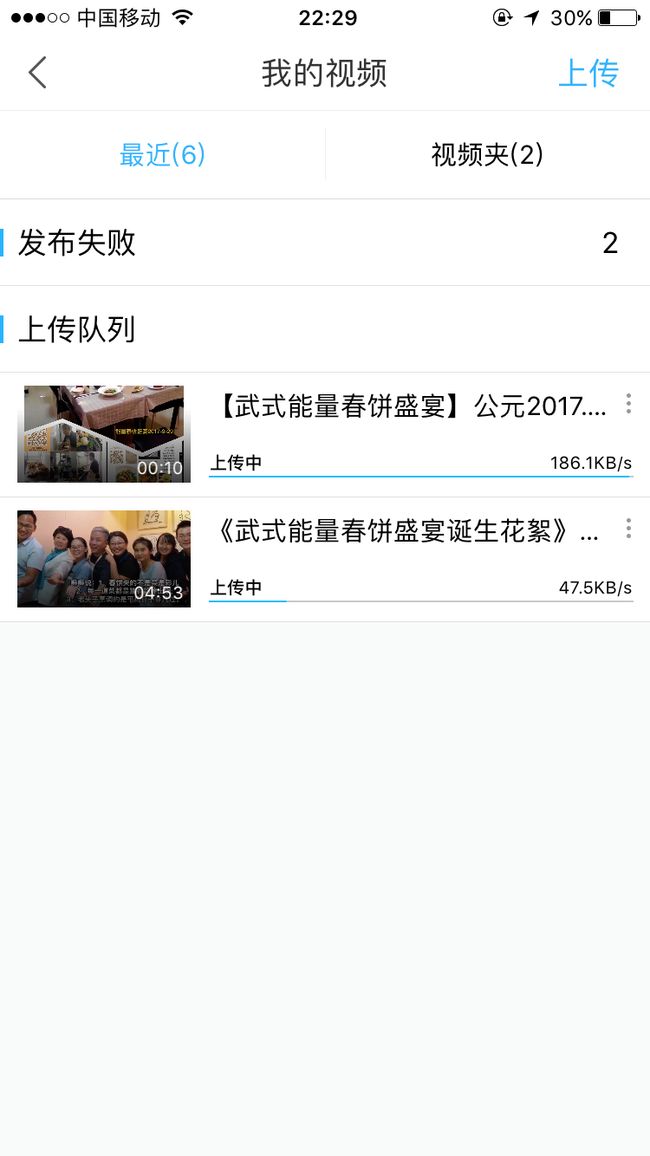Open the 04:53 video thumbnail
650x1156 pixels.
pos(104,559)
